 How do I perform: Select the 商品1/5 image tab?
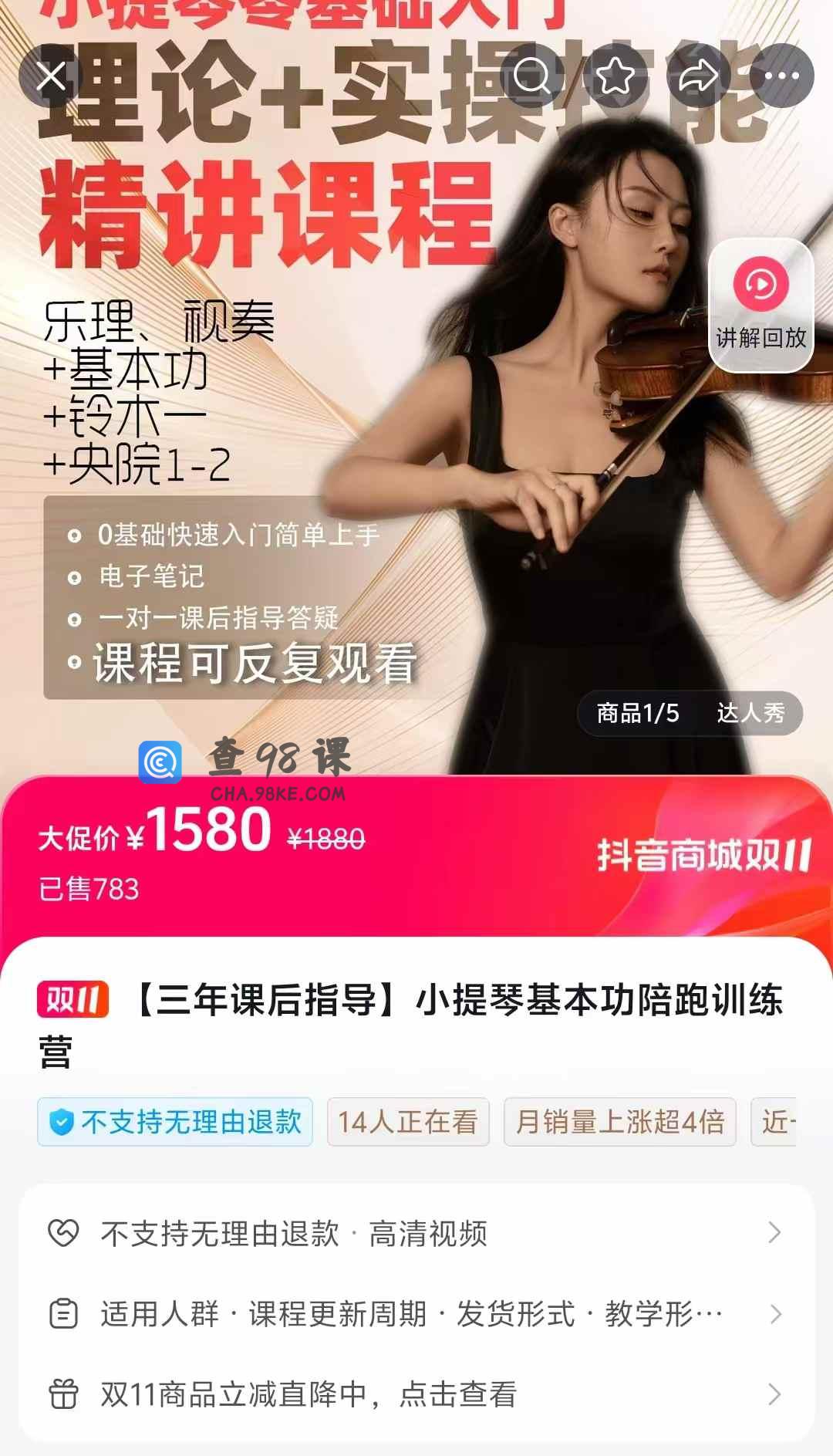pos(638,713)
